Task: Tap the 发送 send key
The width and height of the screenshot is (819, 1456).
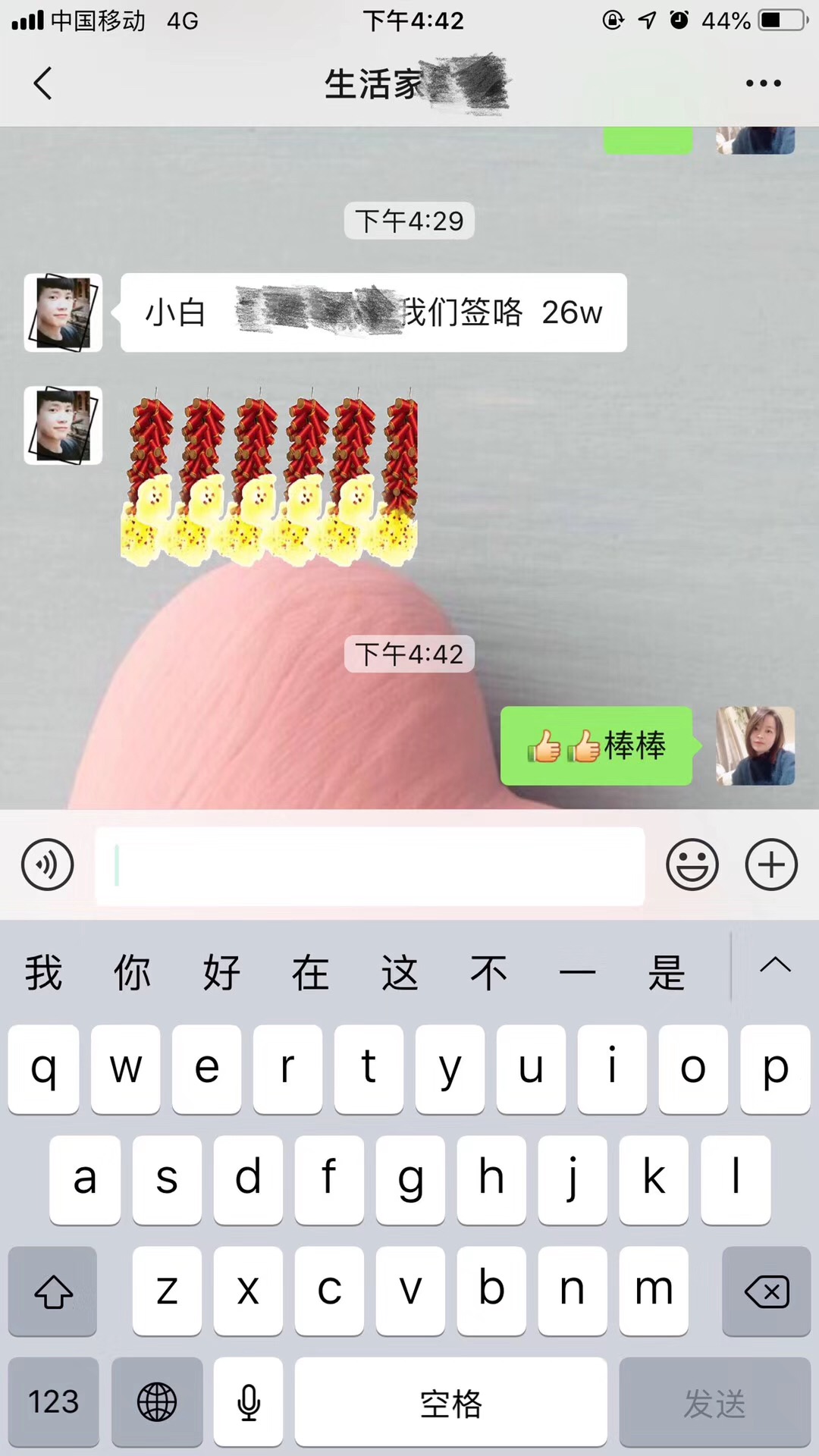Action: pyautogui.click(x=714, y=1401)
